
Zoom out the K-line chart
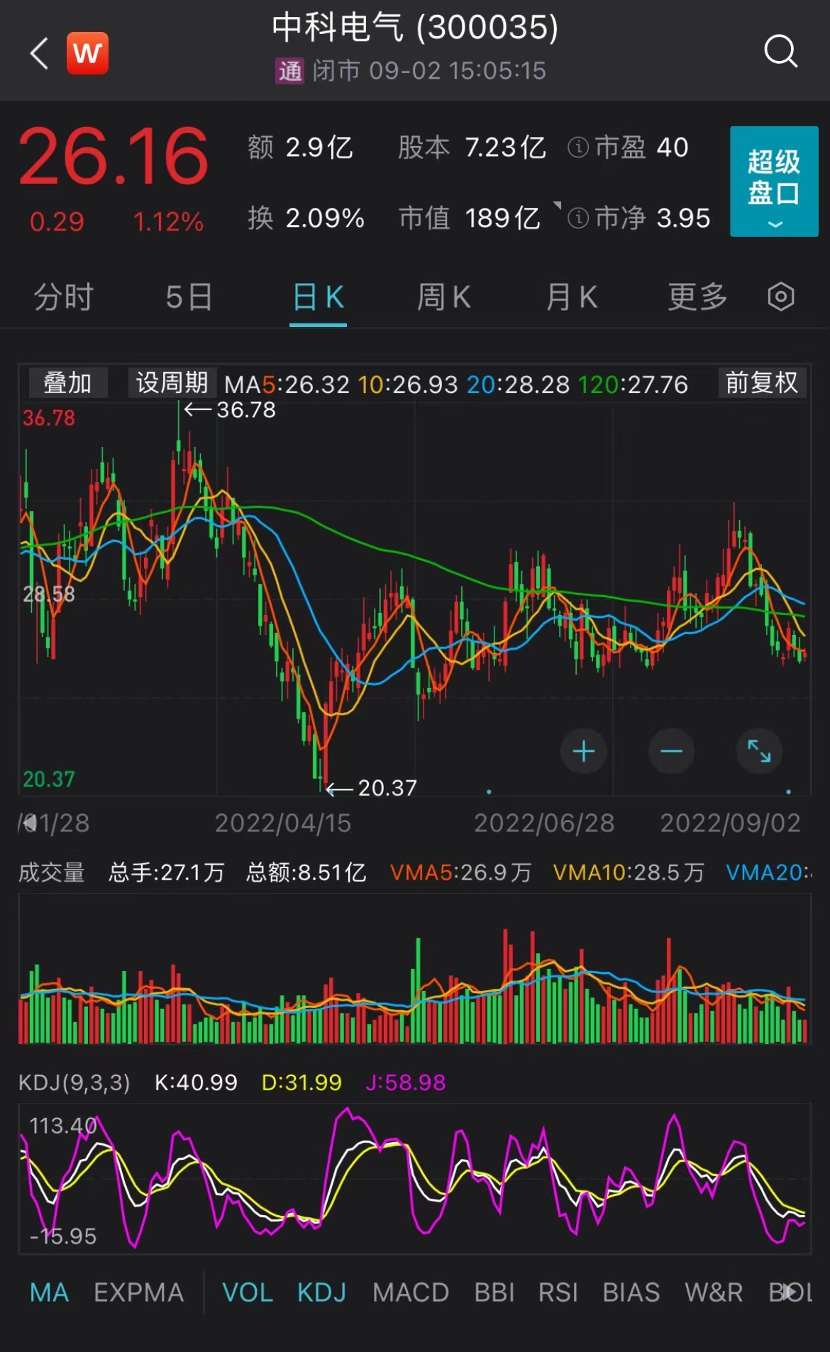coord(671,751)
